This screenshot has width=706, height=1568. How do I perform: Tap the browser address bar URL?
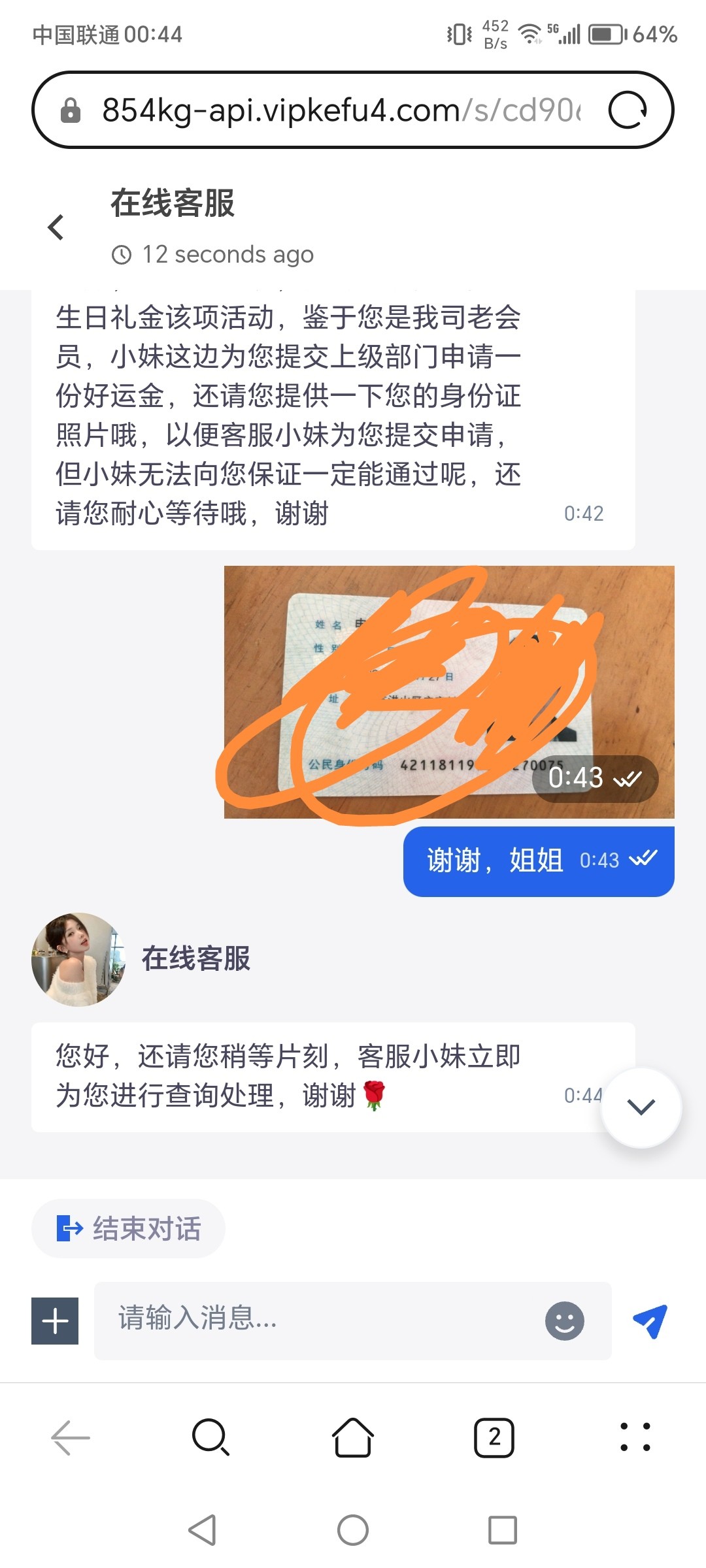click(340, 110)
